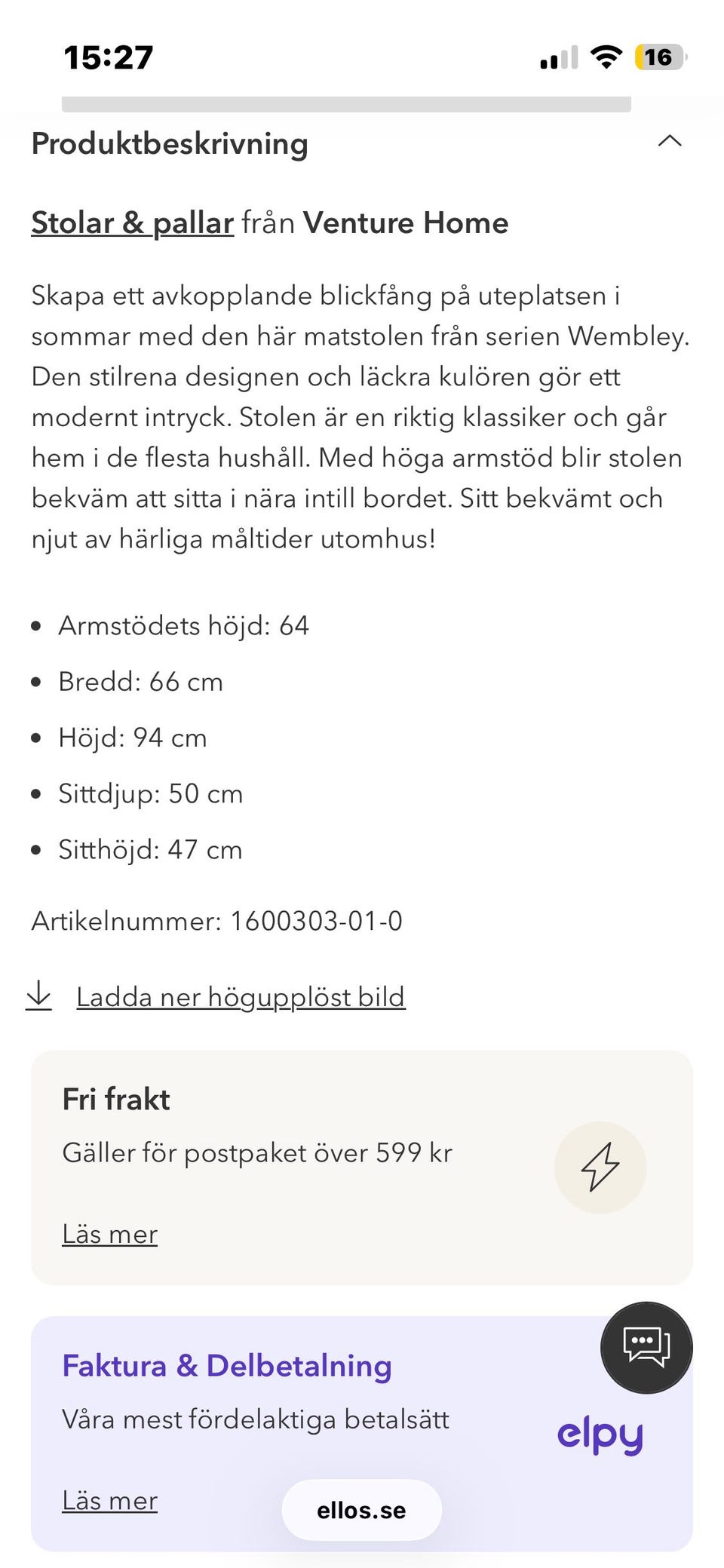Expand the Fri frakt details with Läs mer

110,1234
